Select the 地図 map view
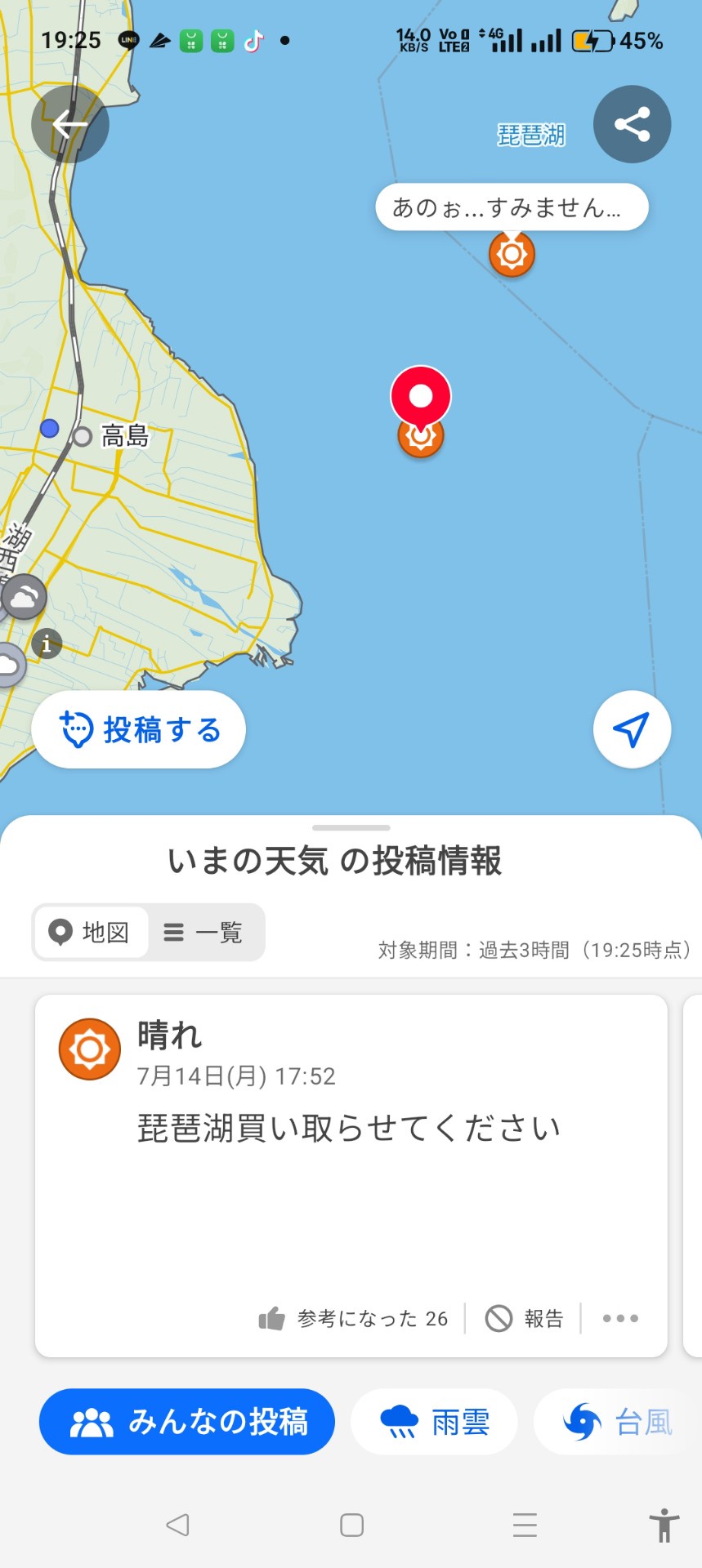Screen dimensions: 702x1568 tap(91, 932)
